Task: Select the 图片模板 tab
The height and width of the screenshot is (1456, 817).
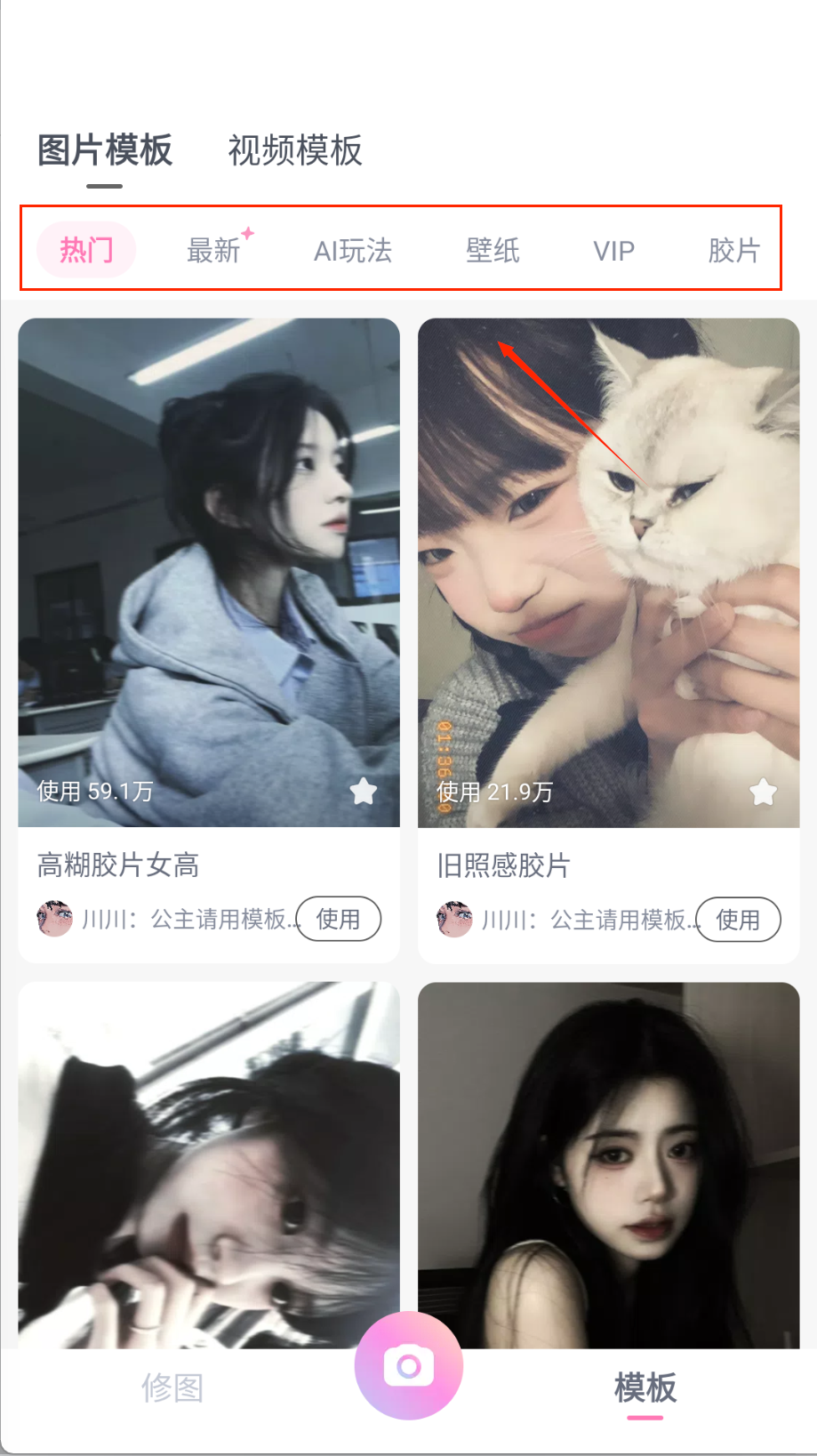Action: [x=105, y=150]
